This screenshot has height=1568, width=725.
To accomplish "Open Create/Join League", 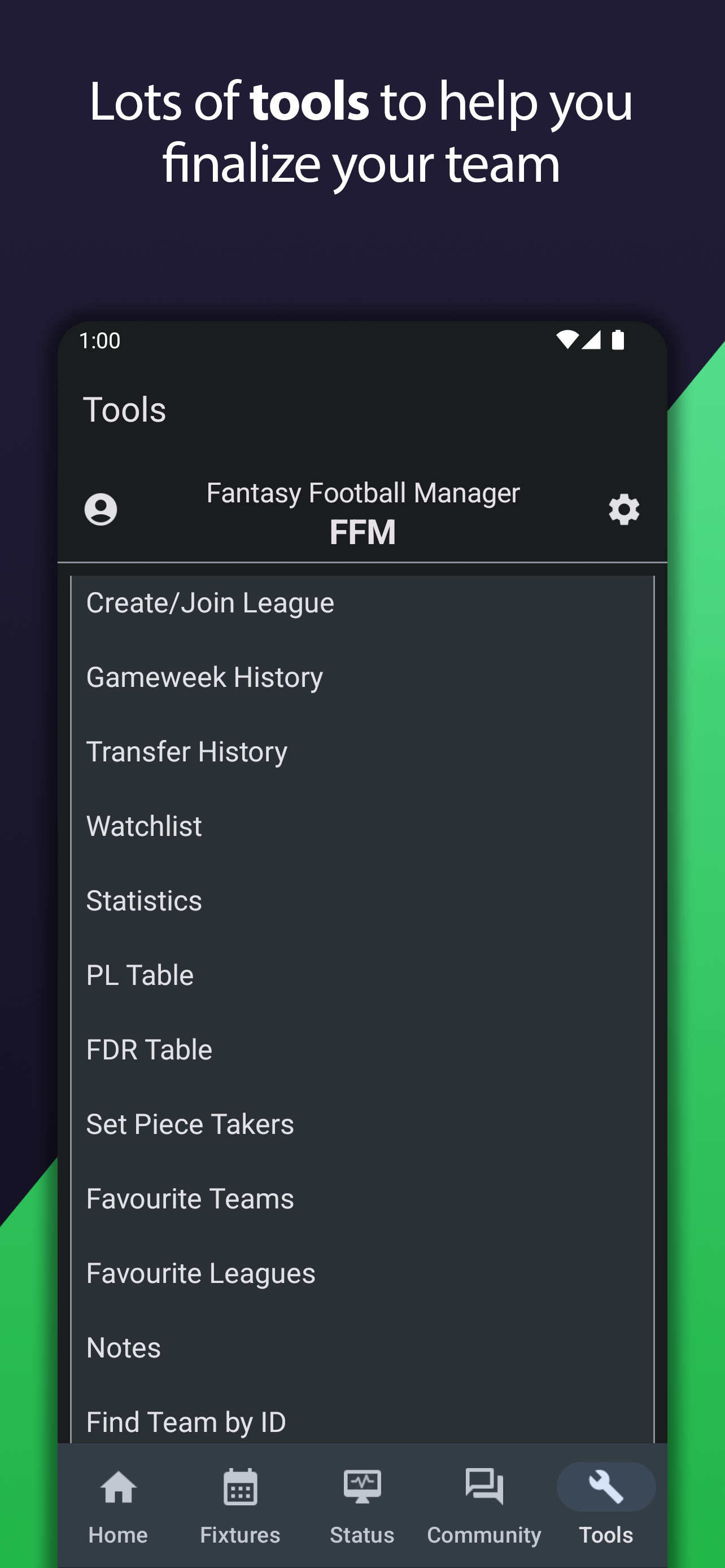I will [210, 602].
